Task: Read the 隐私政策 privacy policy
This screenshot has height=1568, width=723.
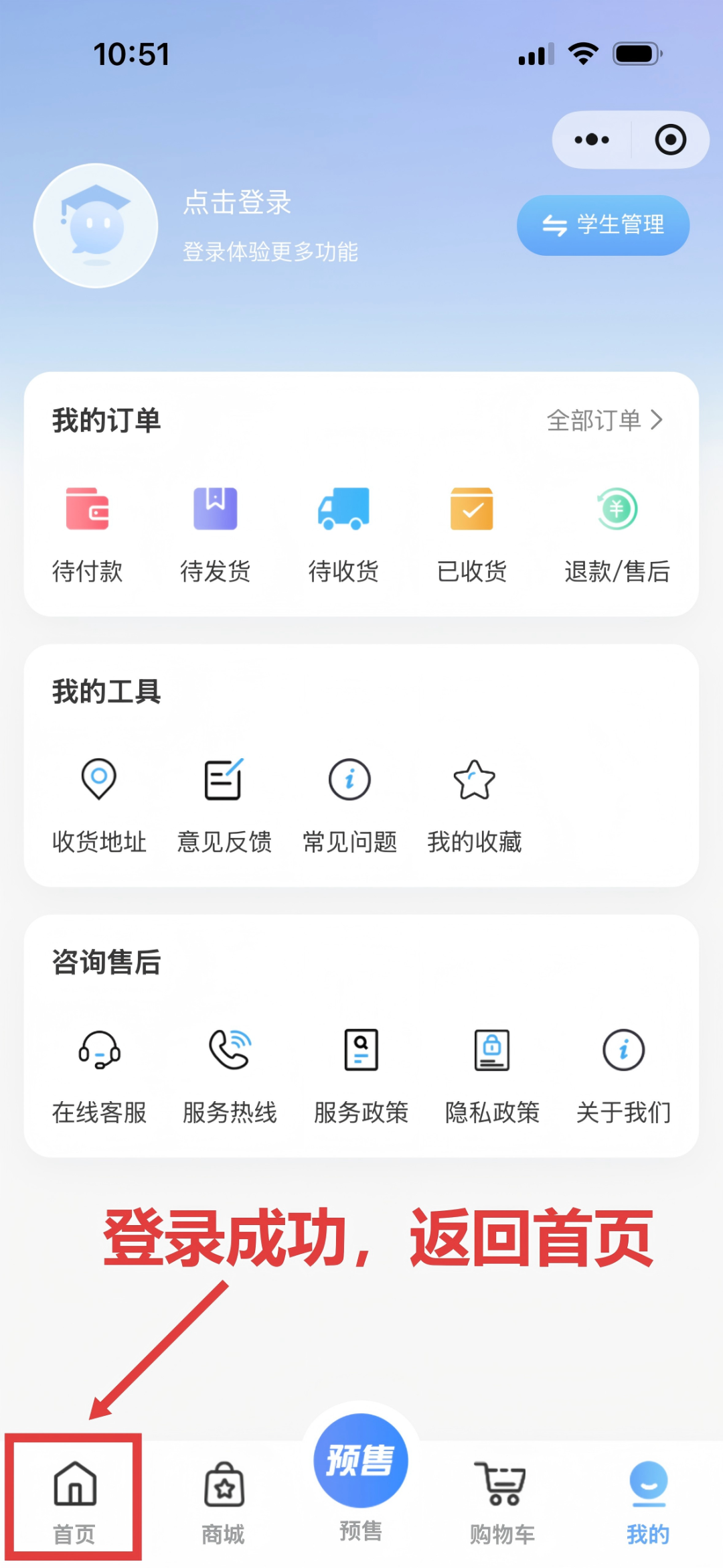Action: 492,1074
